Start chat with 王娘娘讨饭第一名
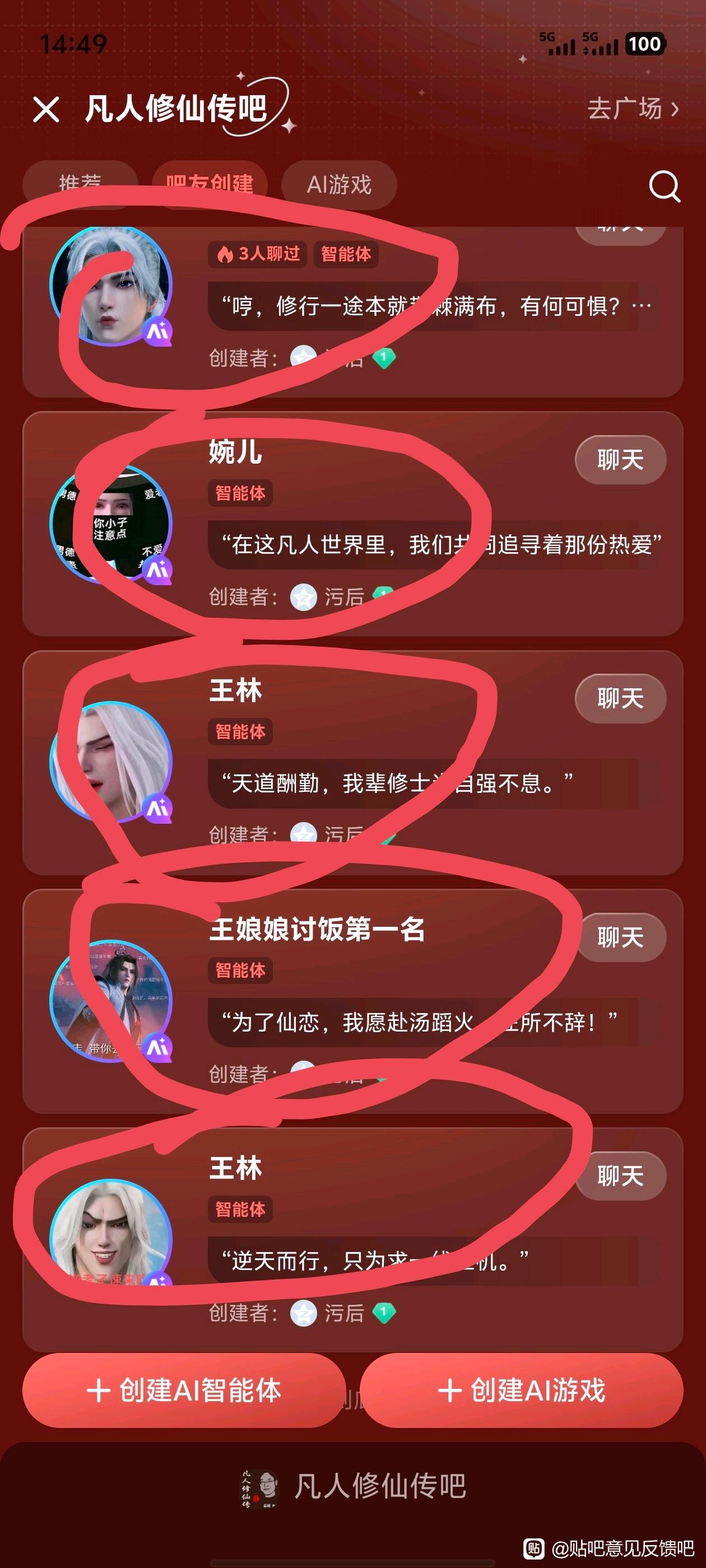Viewport: 706px width, 1568px height. click(x=620, y=937)
